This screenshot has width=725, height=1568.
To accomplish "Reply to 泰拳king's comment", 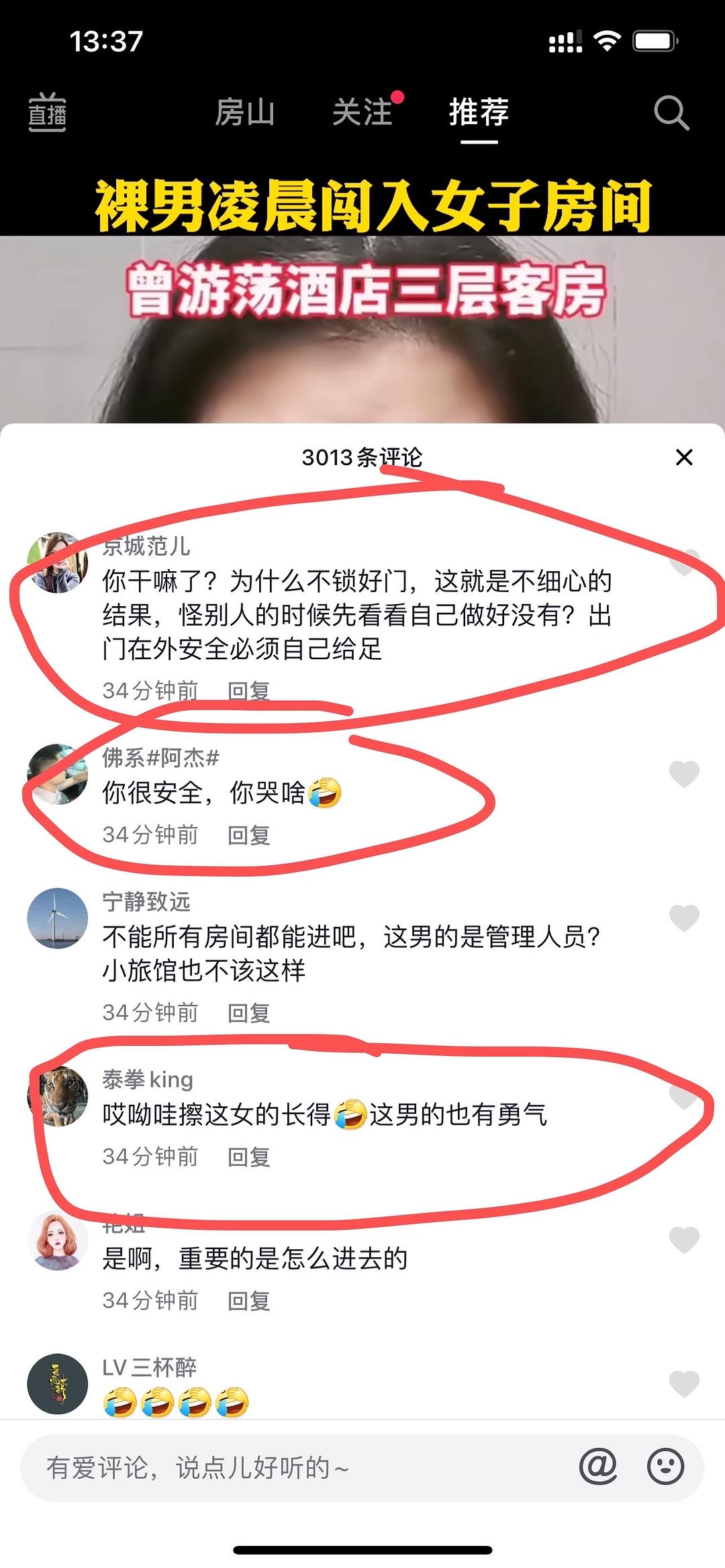I will pyautogui.click(x=249, y=1157).
